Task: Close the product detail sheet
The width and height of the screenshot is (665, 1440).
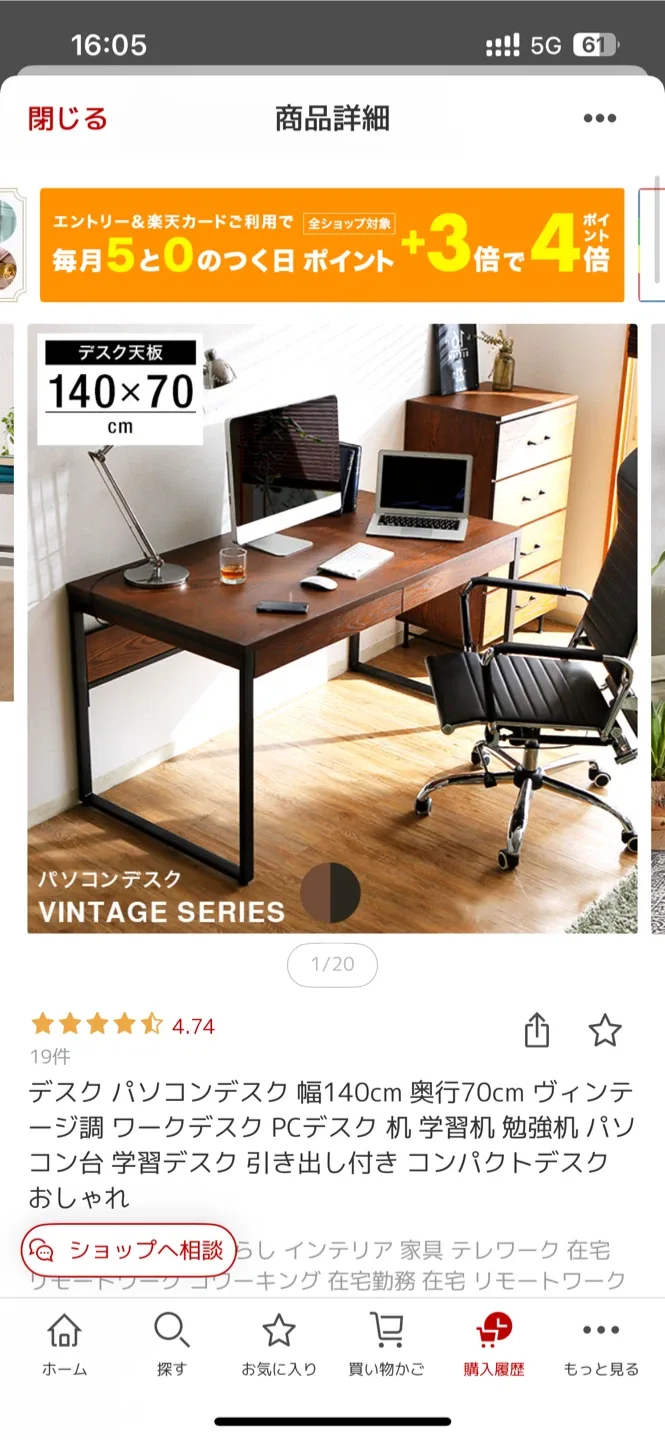Action: [67, 119]
